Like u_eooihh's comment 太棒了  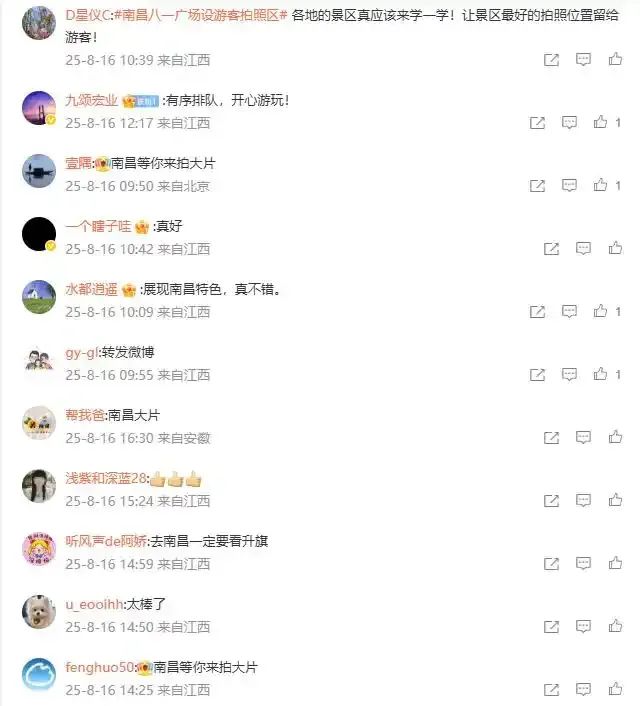(x=615, y=626)
